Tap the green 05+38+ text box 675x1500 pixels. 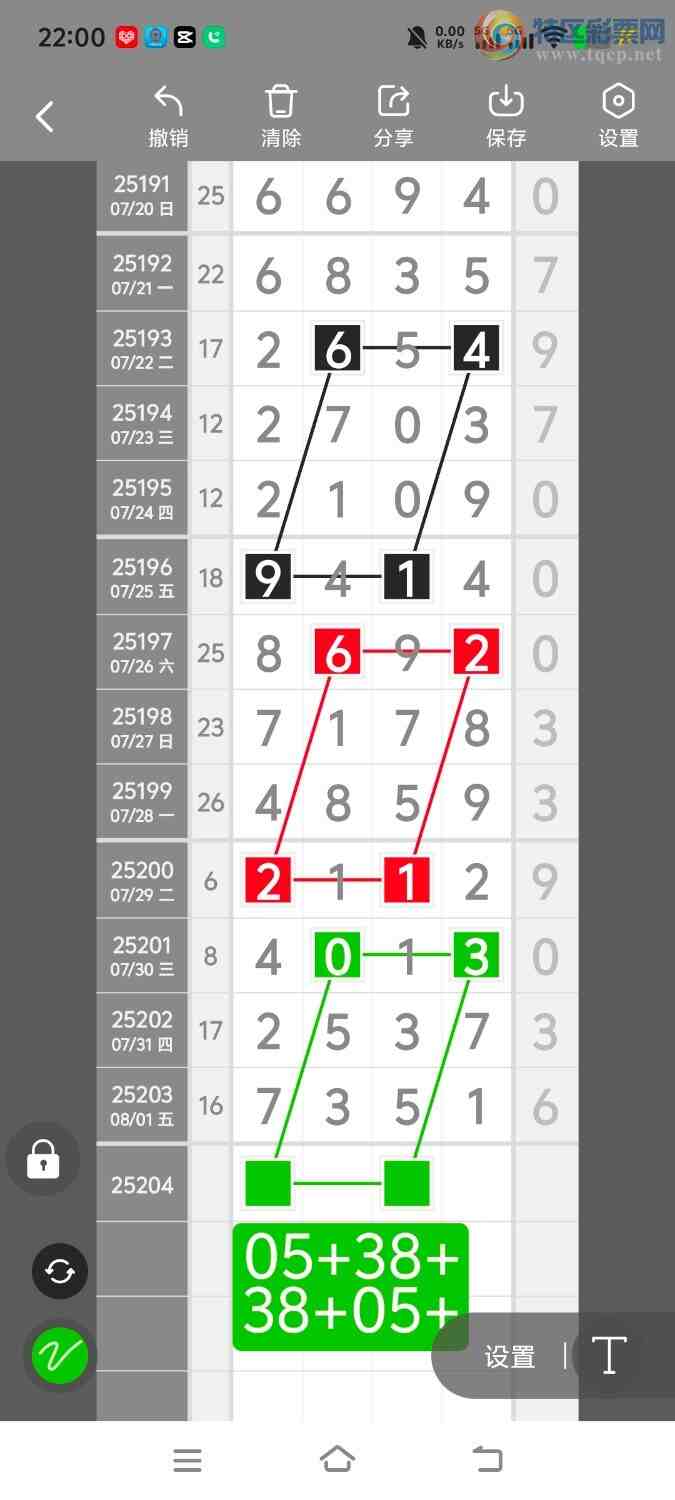[x=350, y=1286]
